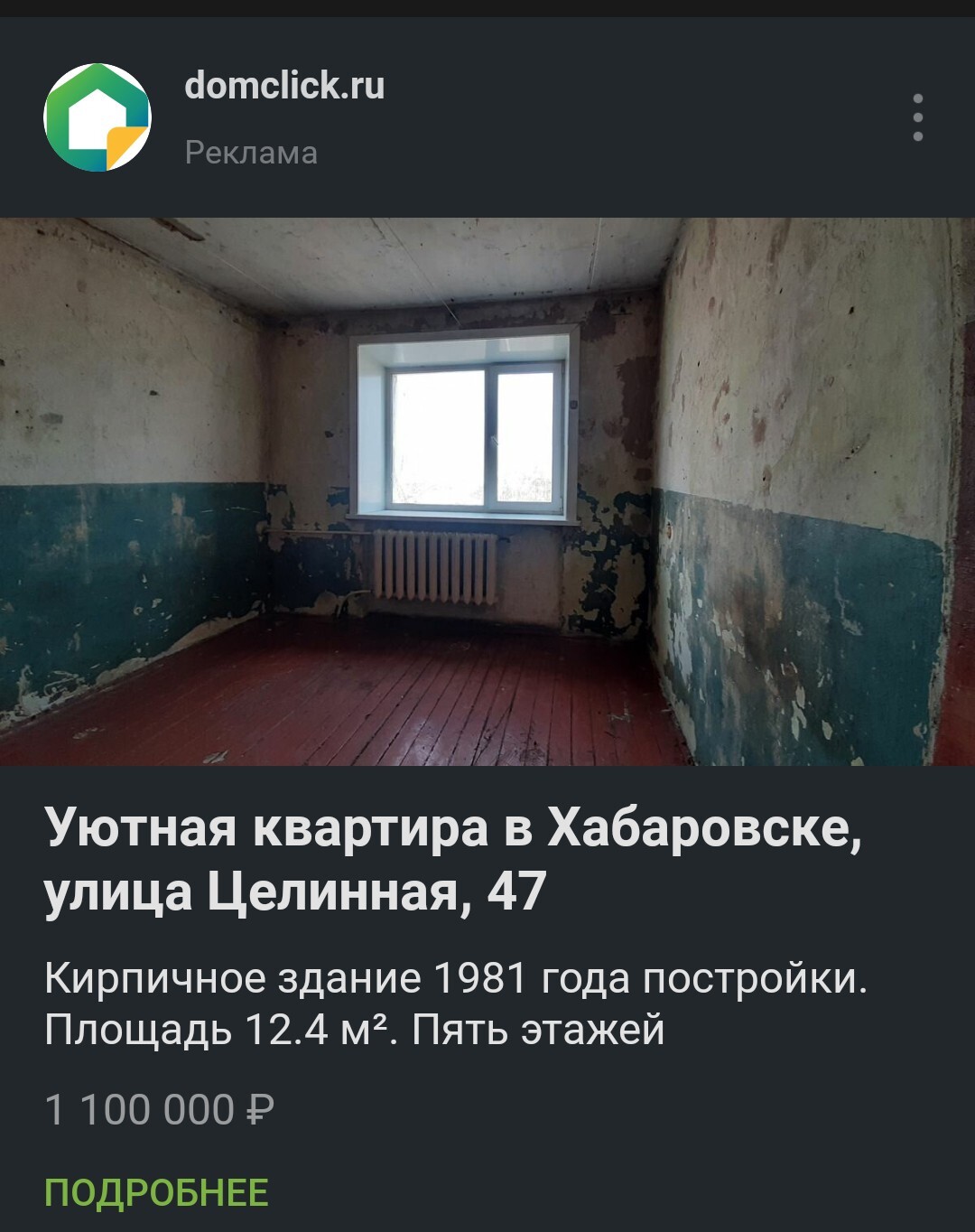Screen dimensions: 975x1232
Task: Open the apartment room photo
Action: pos(487,492)
